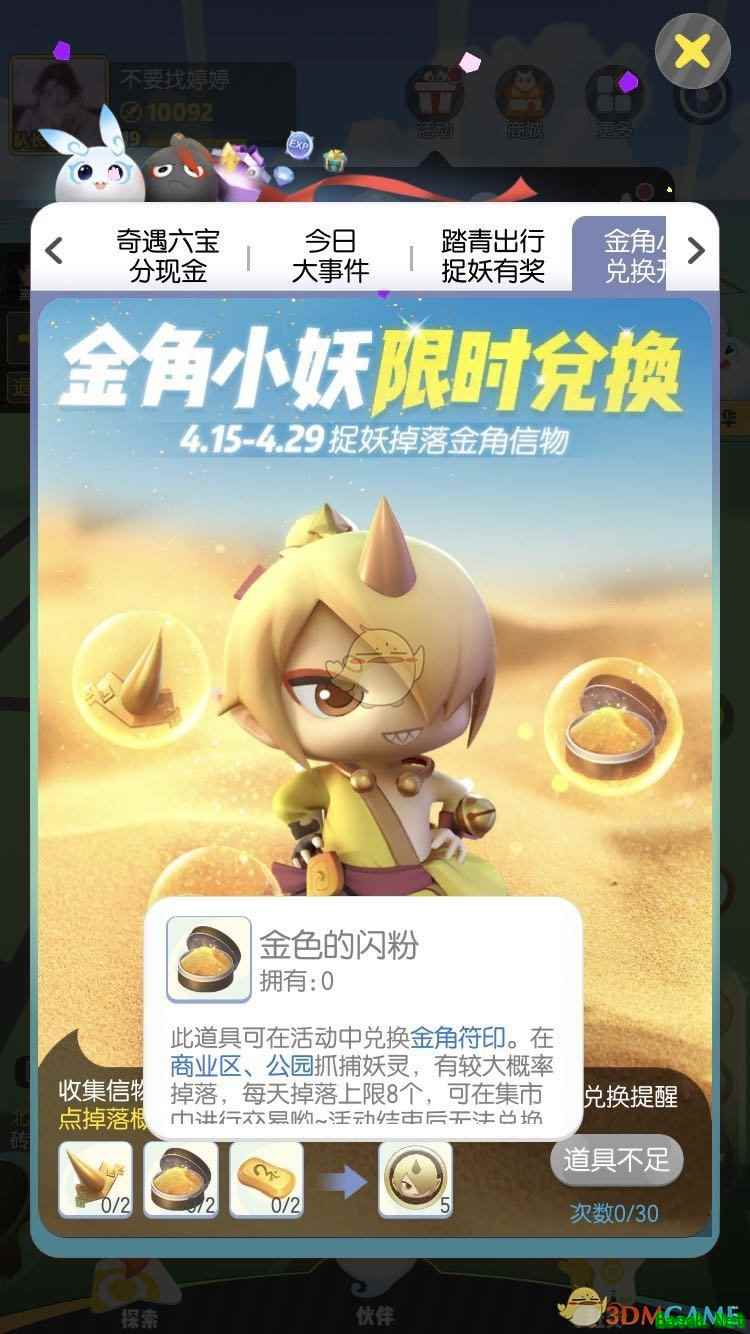Switch to the 奇遇六宝分现金 tab
Image resolution: width=750 pixels, height=1334 pixels.
click(x=167, y=255)
